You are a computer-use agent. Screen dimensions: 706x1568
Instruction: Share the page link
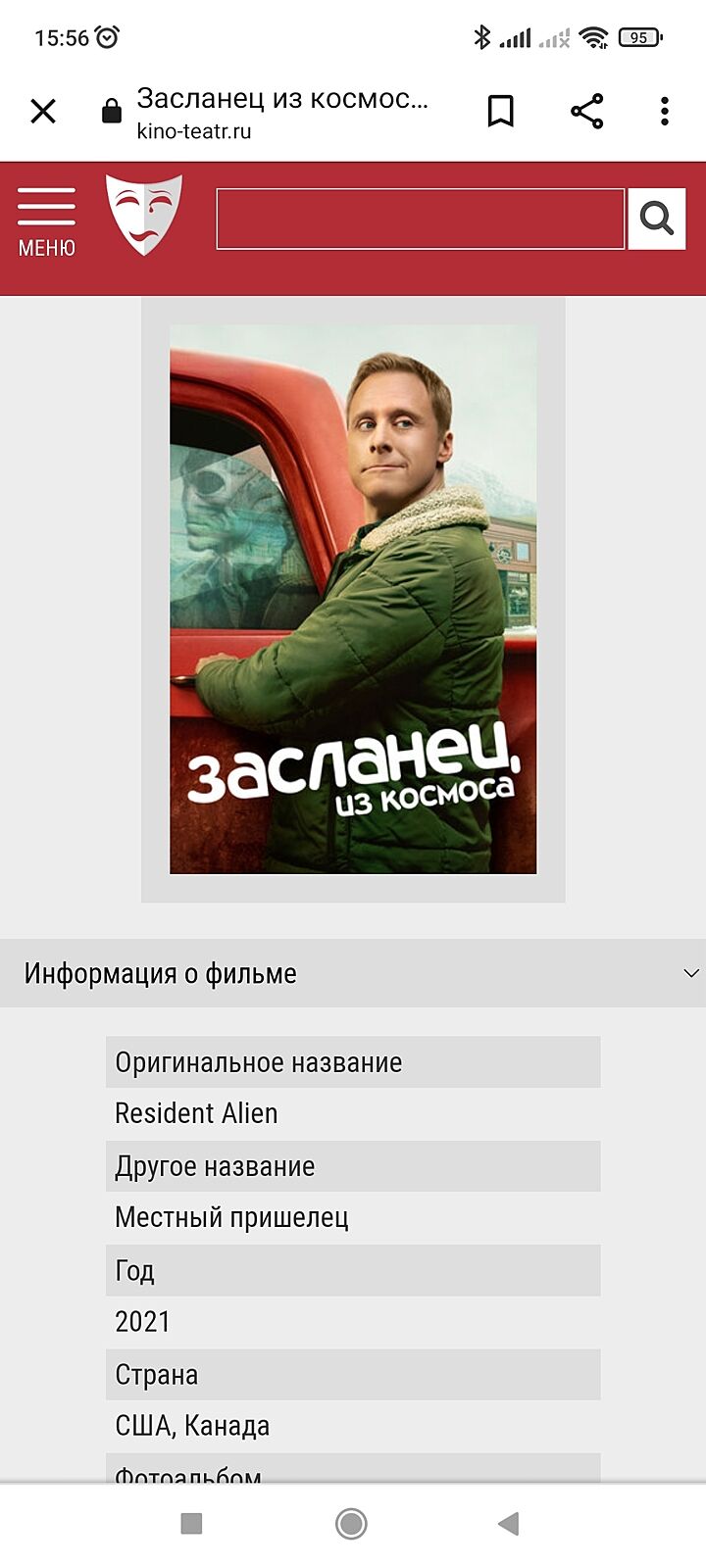point(586,112)
